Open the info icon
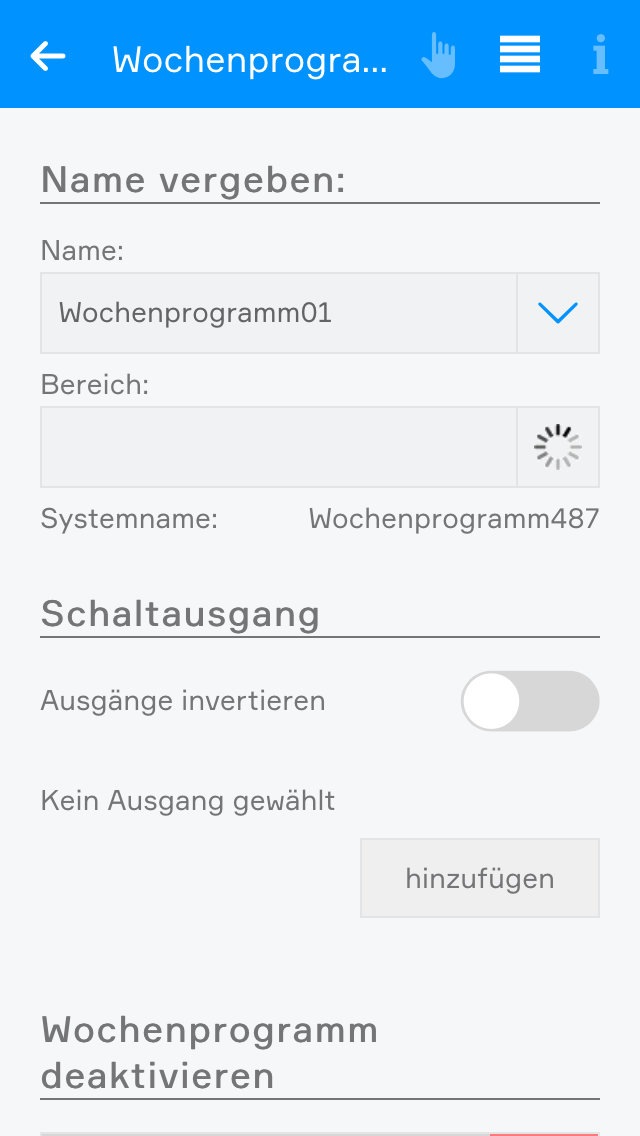This screenshot has height=1136, width=640. (600, 55)
